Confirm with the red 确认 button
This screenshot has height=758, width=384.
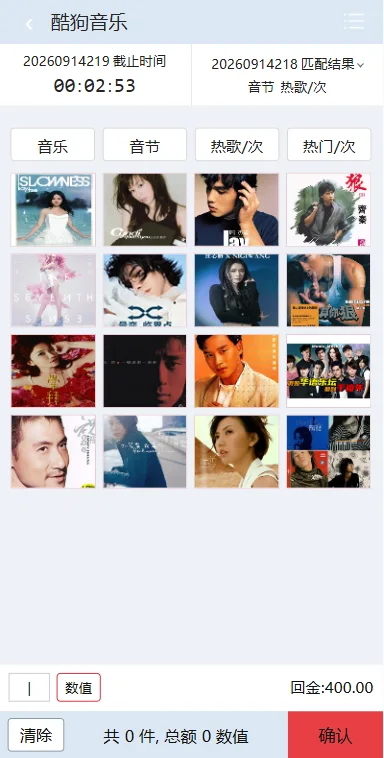tap(335, 735)
